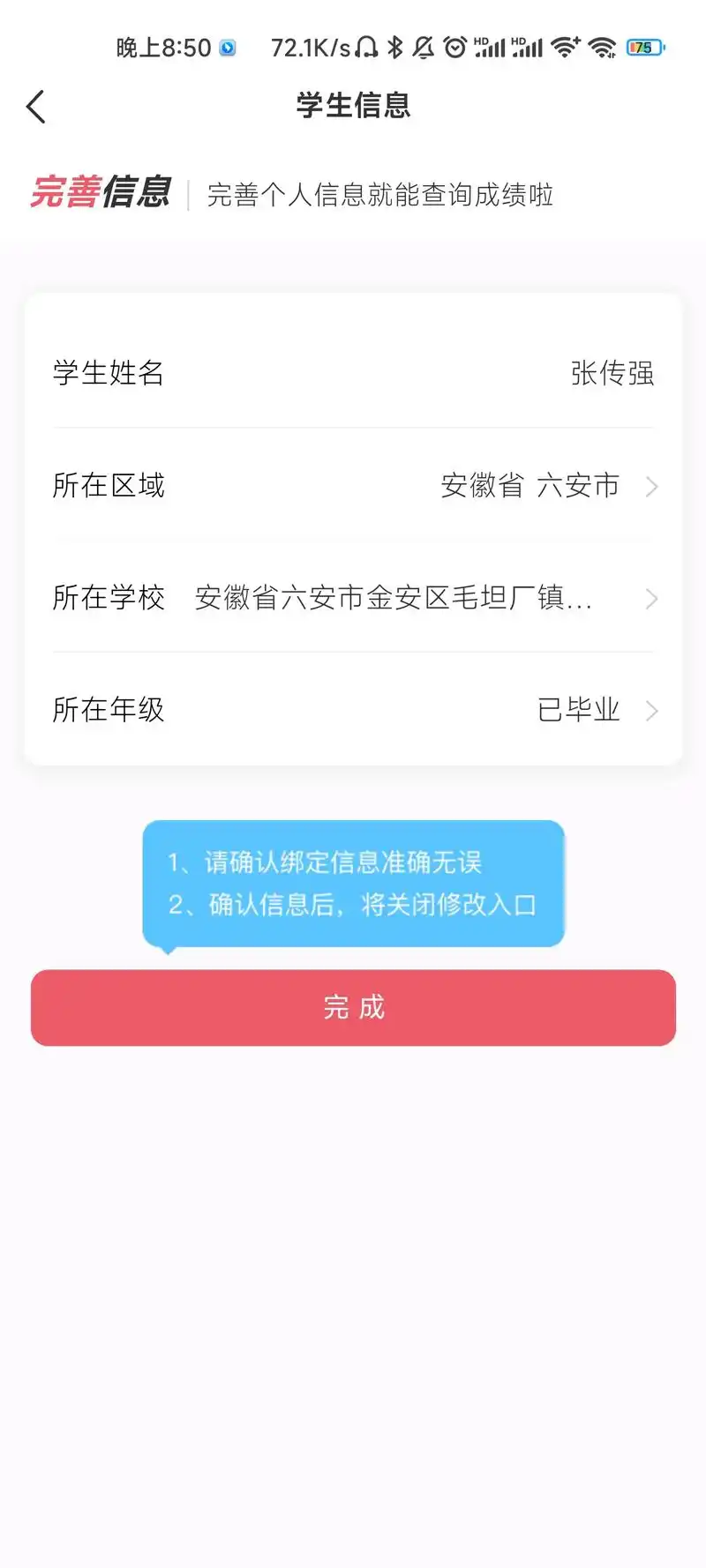Tap the red 完成 button

353,1007
